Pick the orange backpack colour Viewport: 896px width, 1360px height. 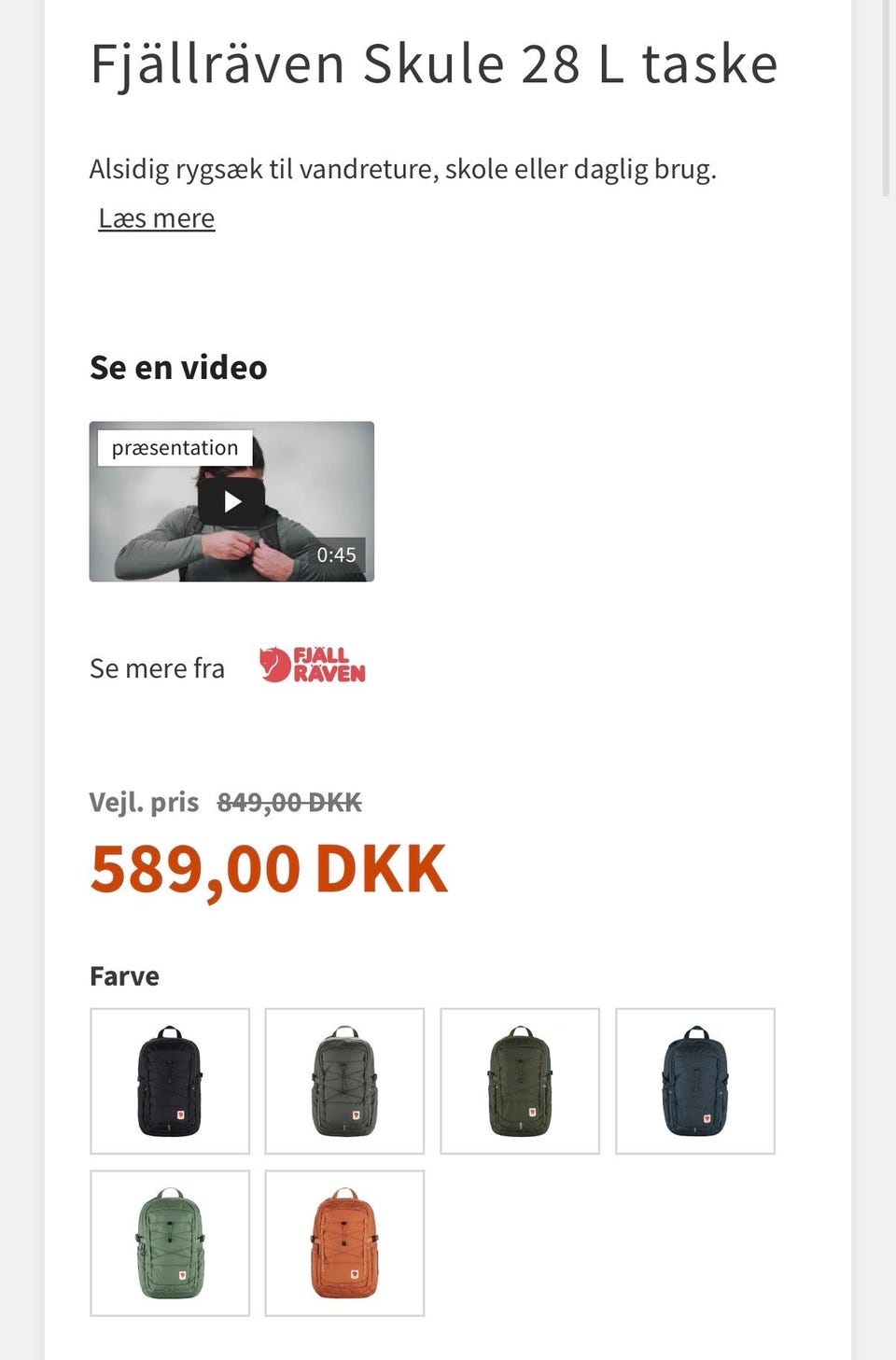(x=344, y=1243)
